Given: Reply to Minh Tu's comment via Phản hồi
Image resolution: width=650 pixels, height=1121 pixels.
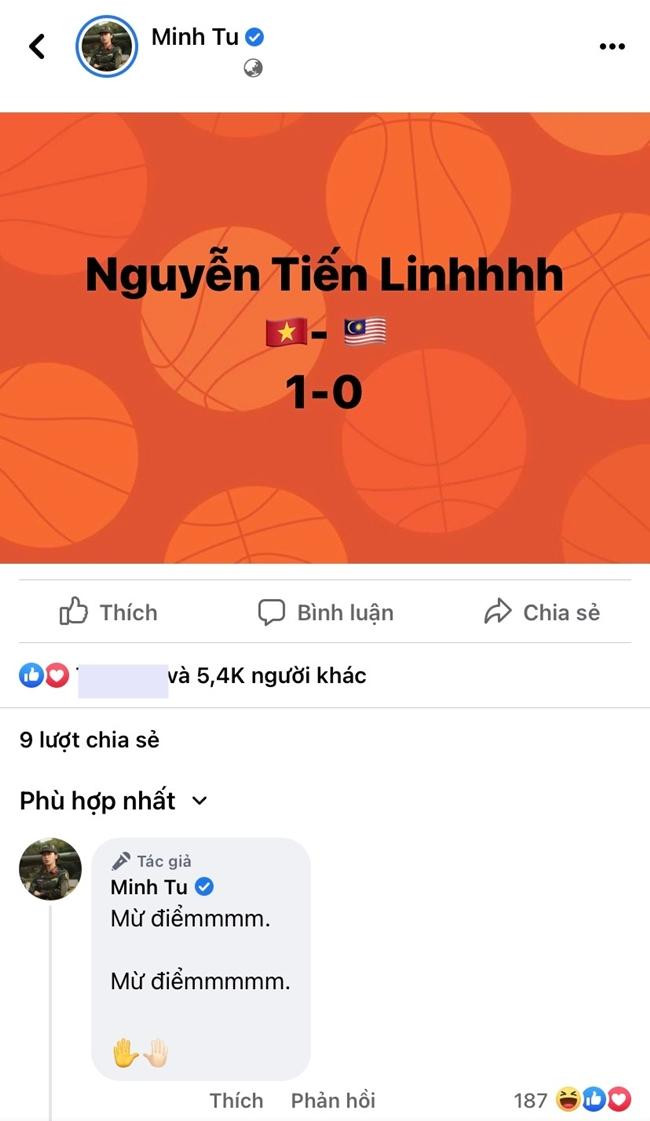Looking at the screenshot, I should click(333, 1100).
